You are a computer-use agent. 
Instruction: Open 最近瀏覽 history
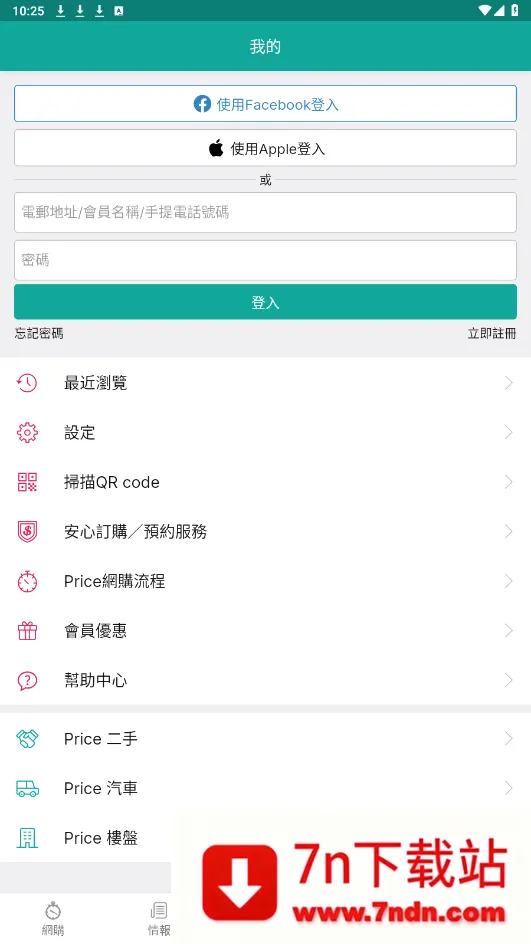(266, 383)
